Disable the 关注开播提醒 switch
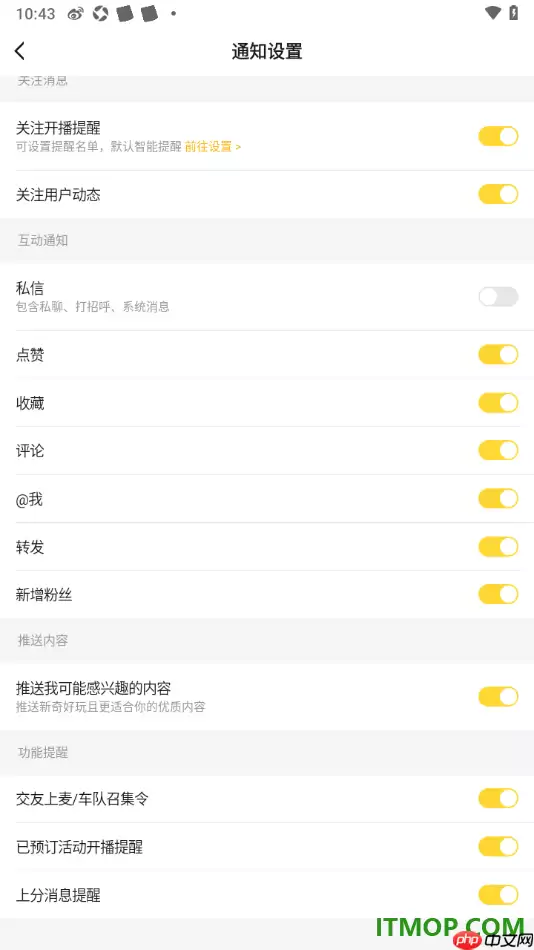This screenshot has width=534, height=950. 498,136
